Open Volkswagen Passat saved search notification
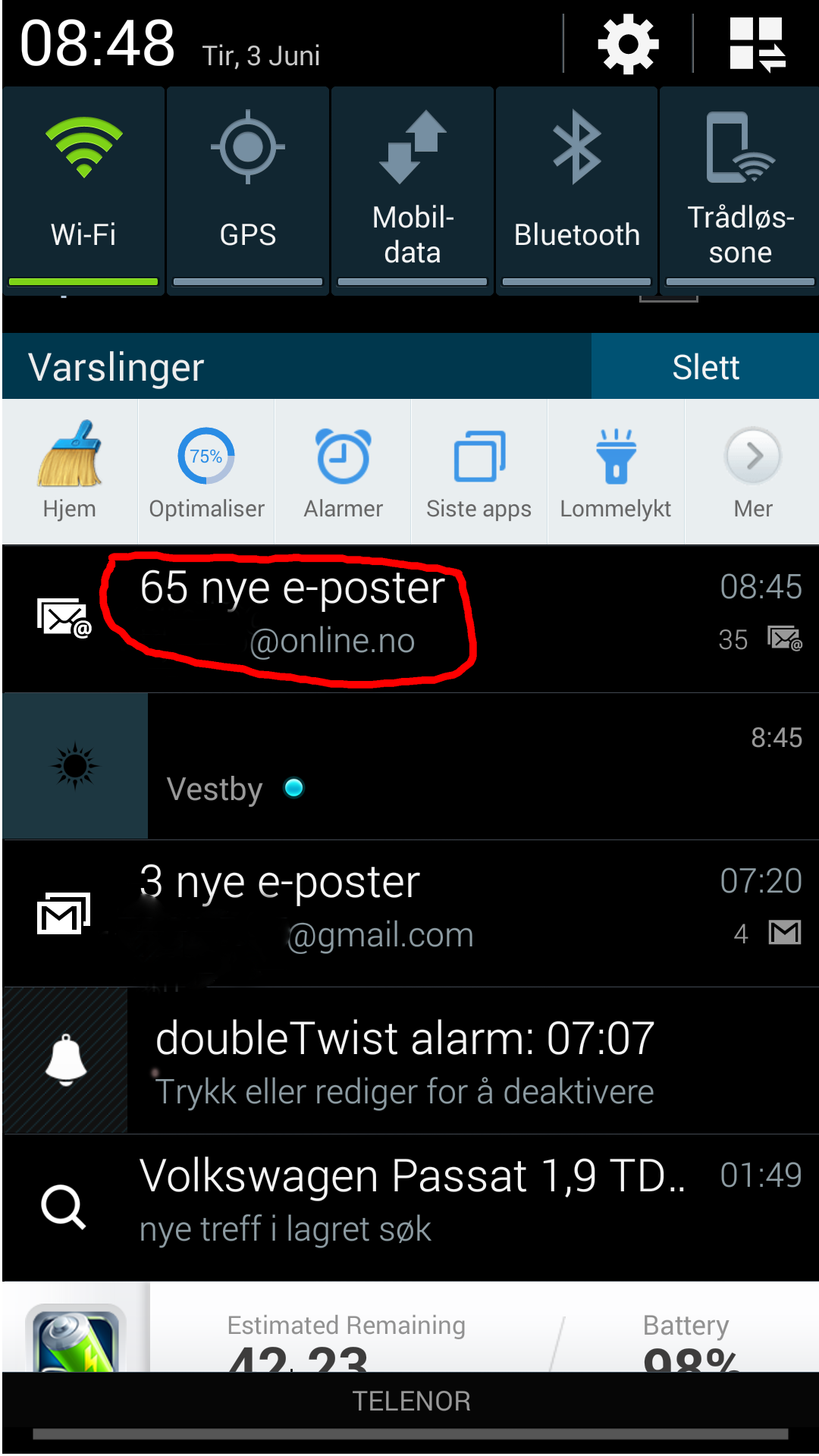Viewport: 819px width, 1456px height. point(410,1207)
